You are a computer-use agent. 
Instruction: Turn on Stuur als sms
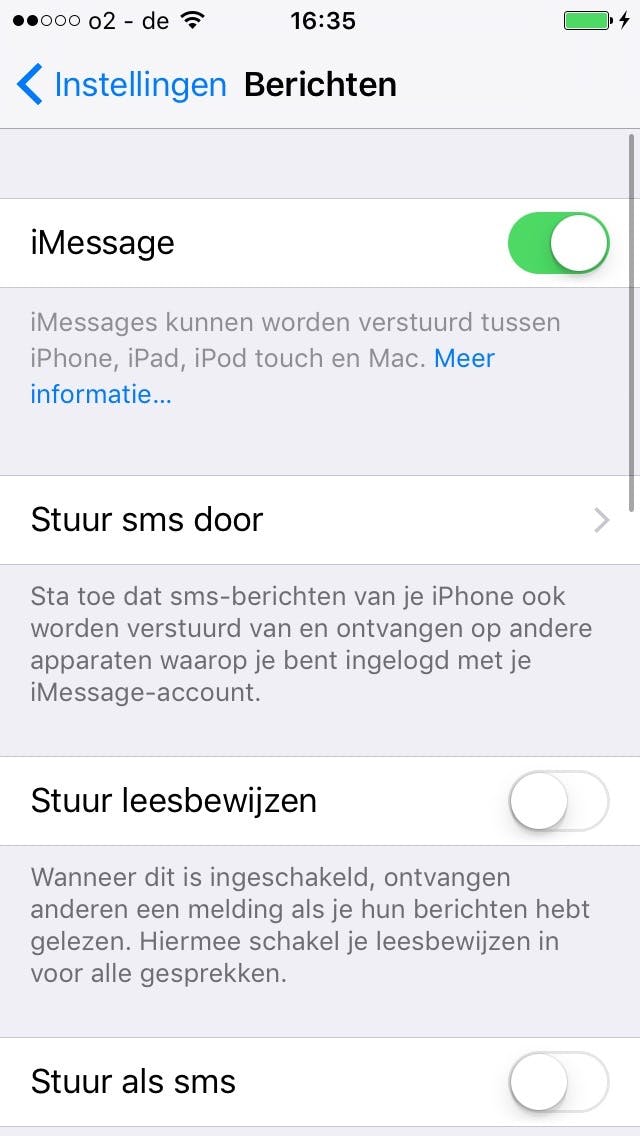coord(558,1082)
